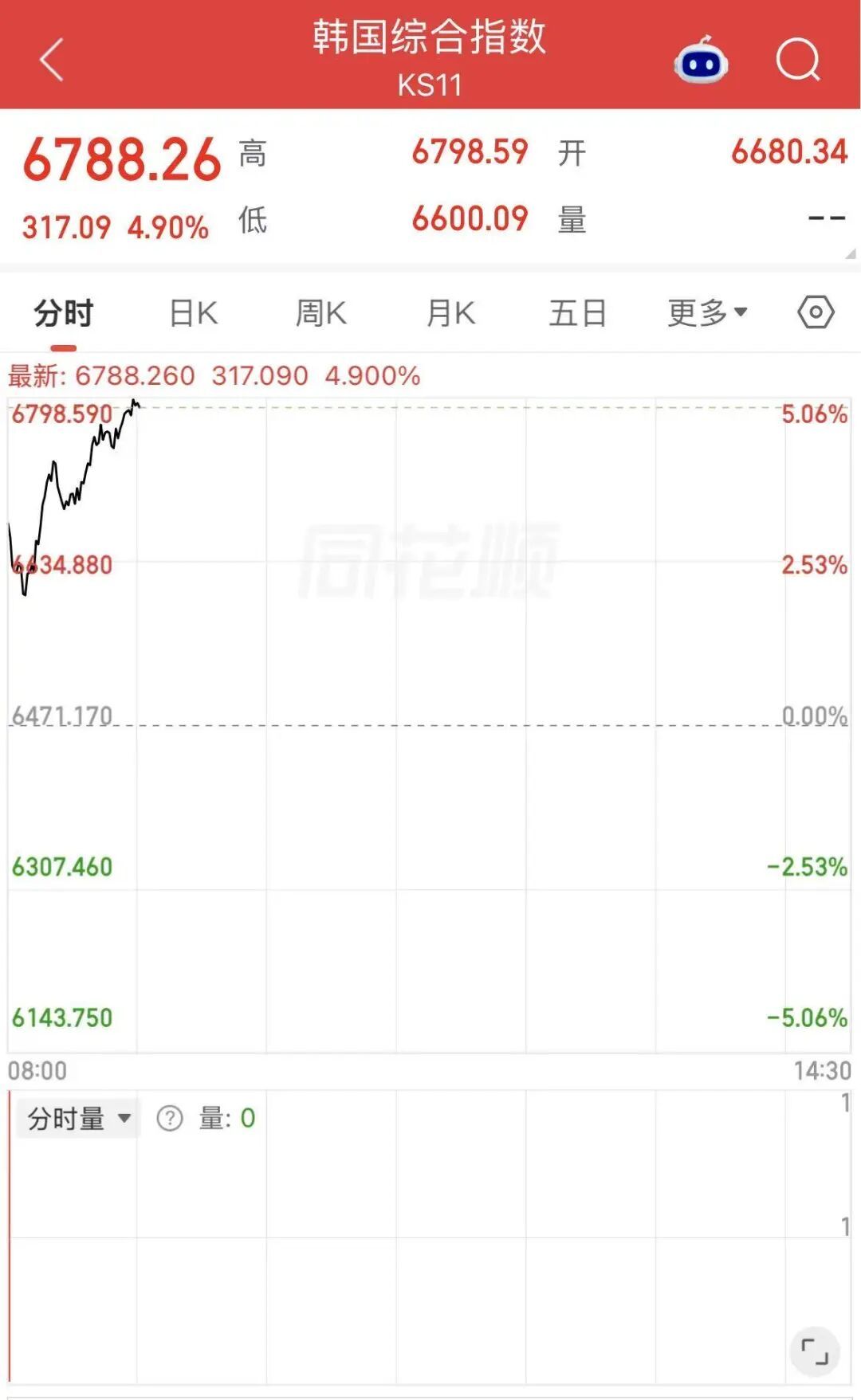The height and width of the screenshot is (1400, 861).
Task: Show the 月K chart
Action: coord(450,313)
